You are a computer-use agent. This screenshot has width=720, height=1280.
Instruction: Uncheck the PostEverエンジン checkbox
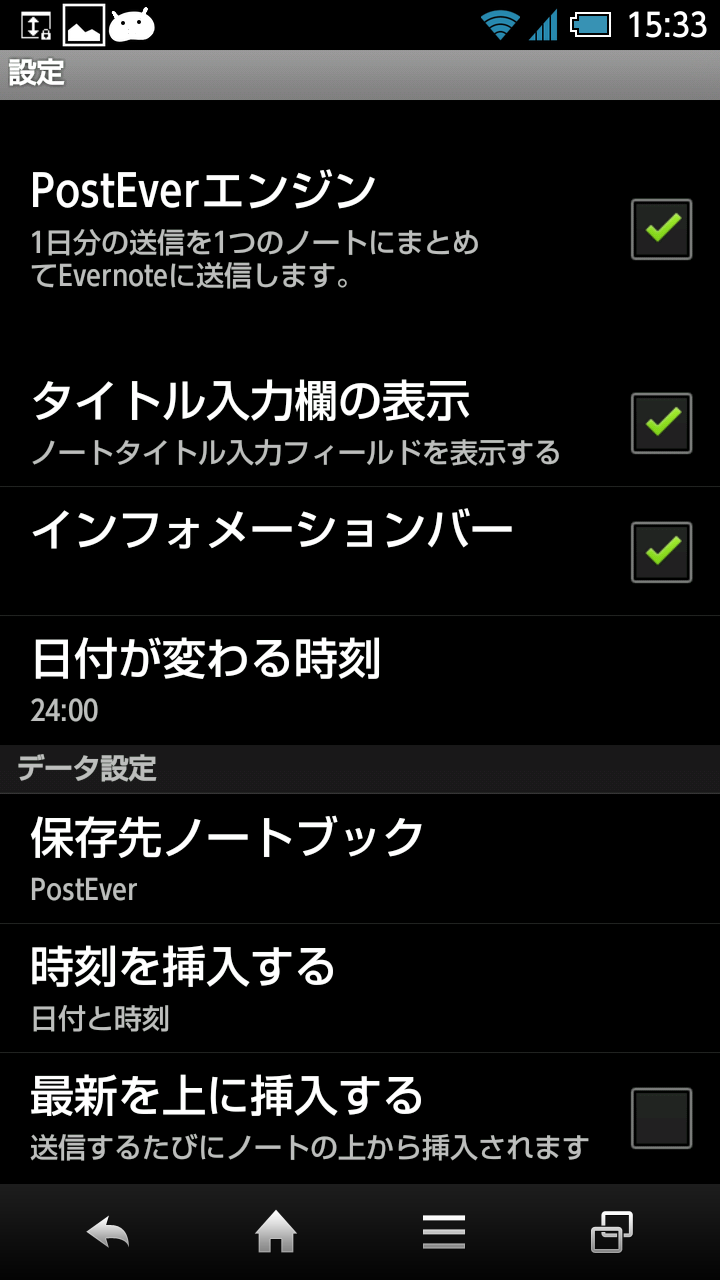(661, 230)
